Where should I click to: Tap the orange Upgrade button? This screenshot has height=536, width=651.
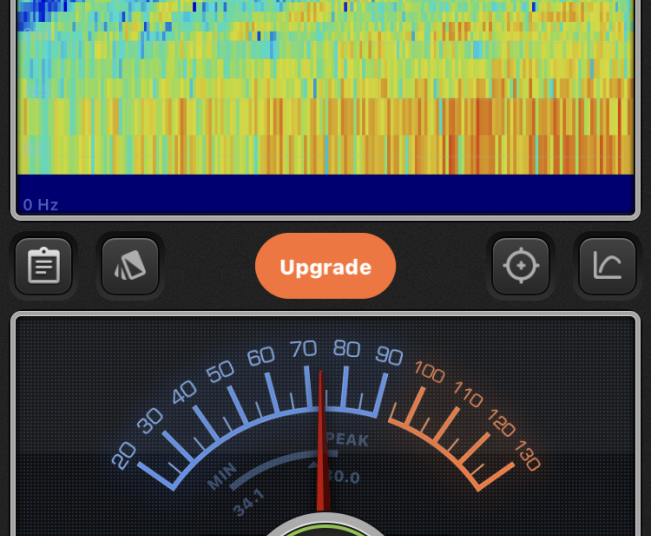pos(325,267)
